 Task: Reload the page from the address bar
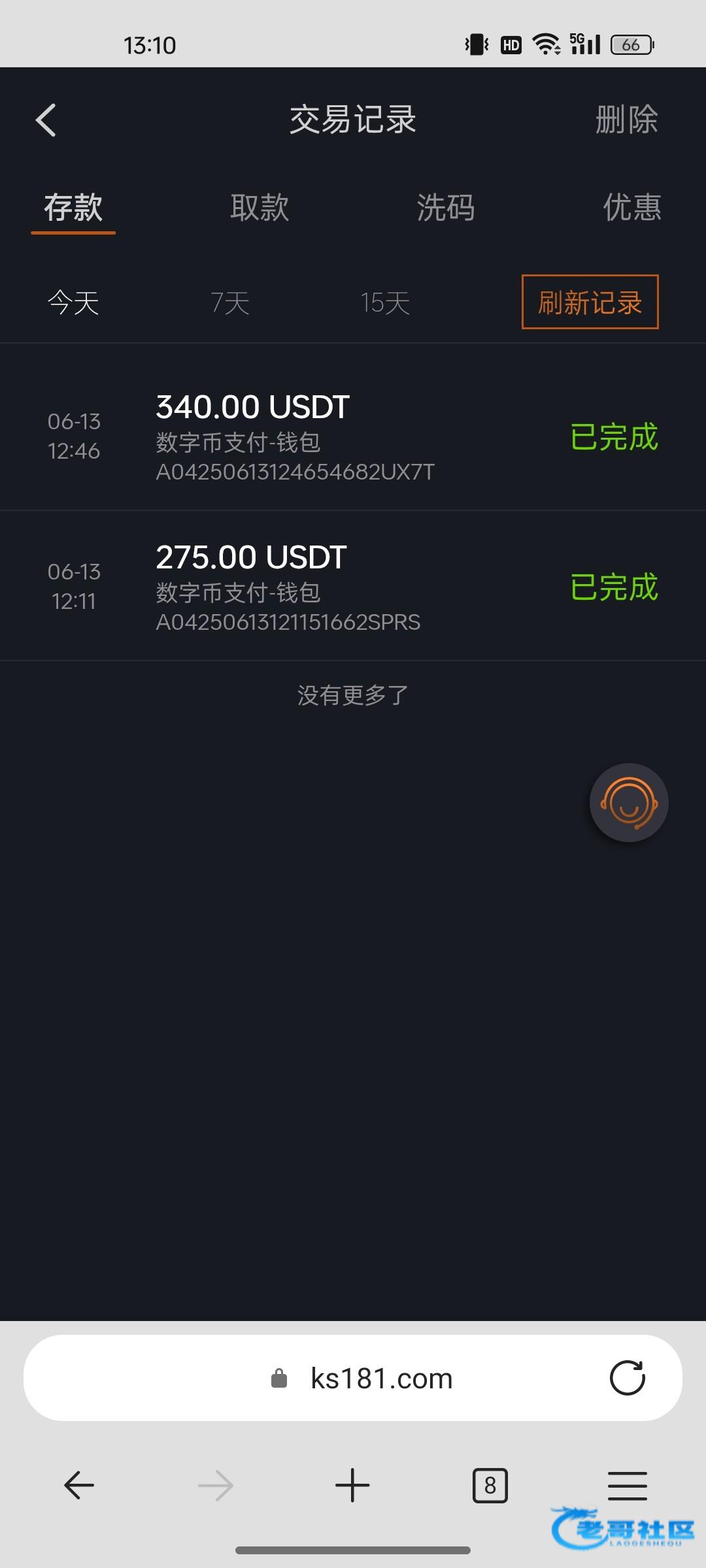coord(628,1378)
